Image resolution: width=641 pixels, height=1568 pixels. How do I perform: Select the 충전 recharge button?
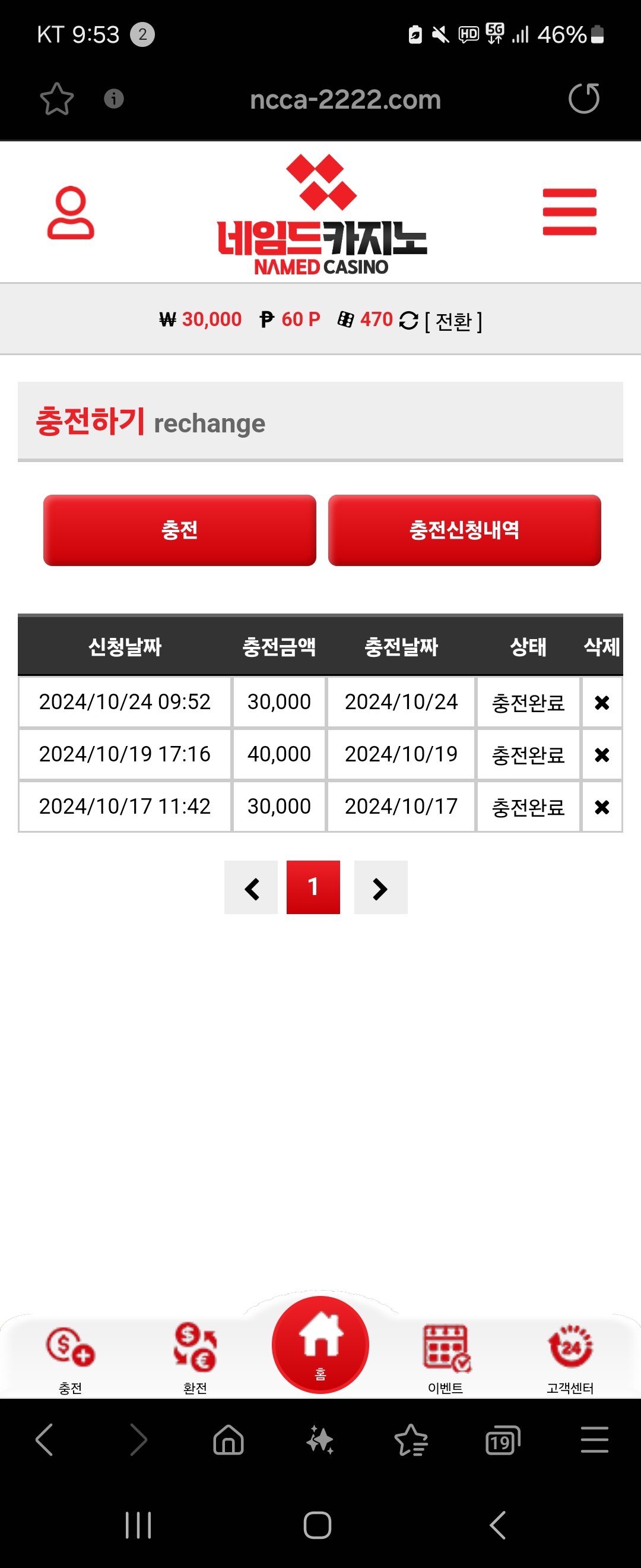pos(179,530)
